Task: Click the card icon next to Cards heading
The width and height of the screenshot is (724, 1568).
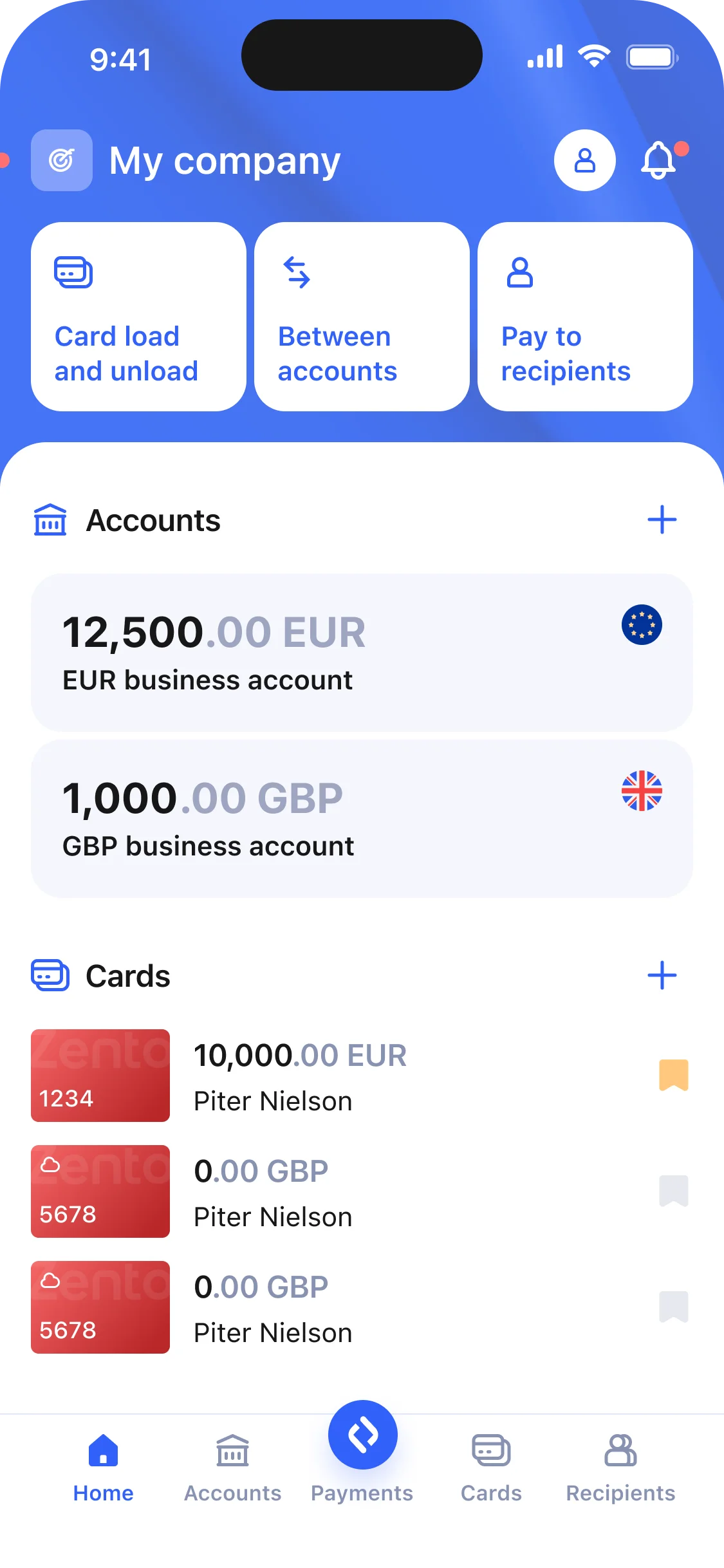Action: 49,975
